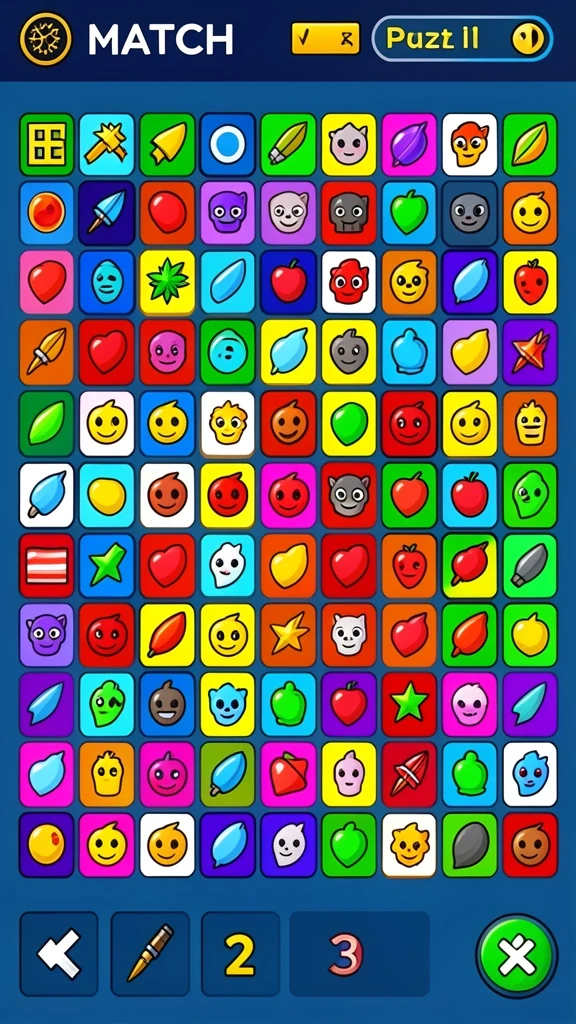Pick the red and white striped tile
The image size is (576, 1024).
pos(46,566)
